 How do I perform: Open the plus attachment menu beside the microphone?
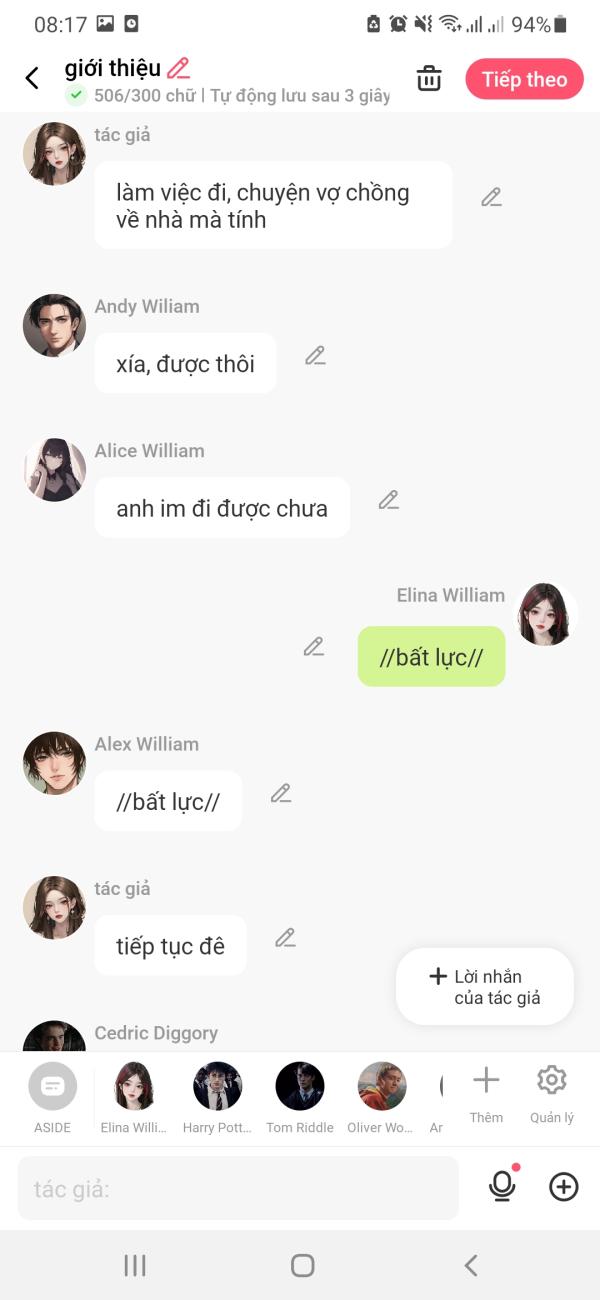point(564,1187)
